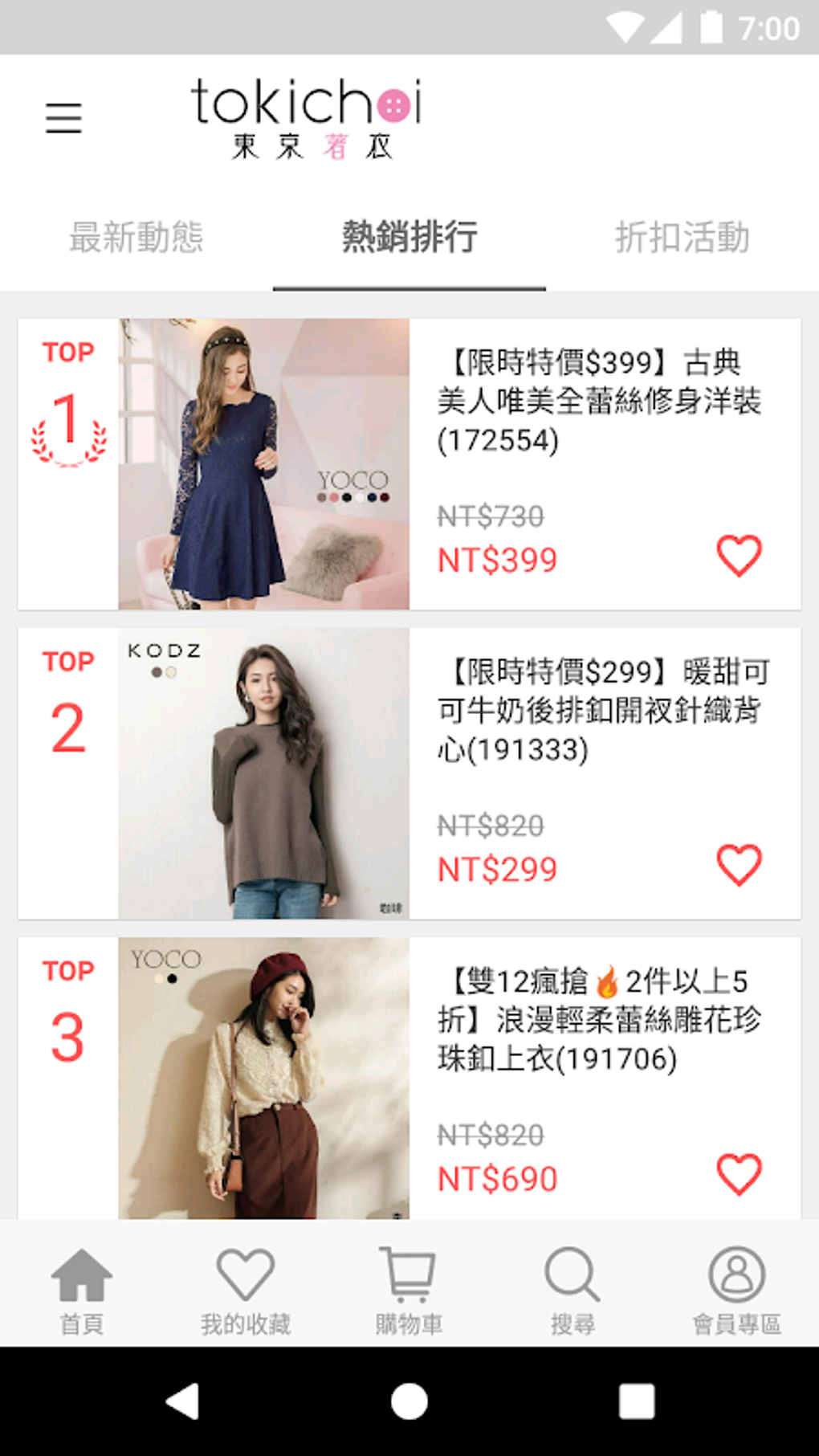
Task: Switch to the 折扣活動 tab
Action: point(682,238)
